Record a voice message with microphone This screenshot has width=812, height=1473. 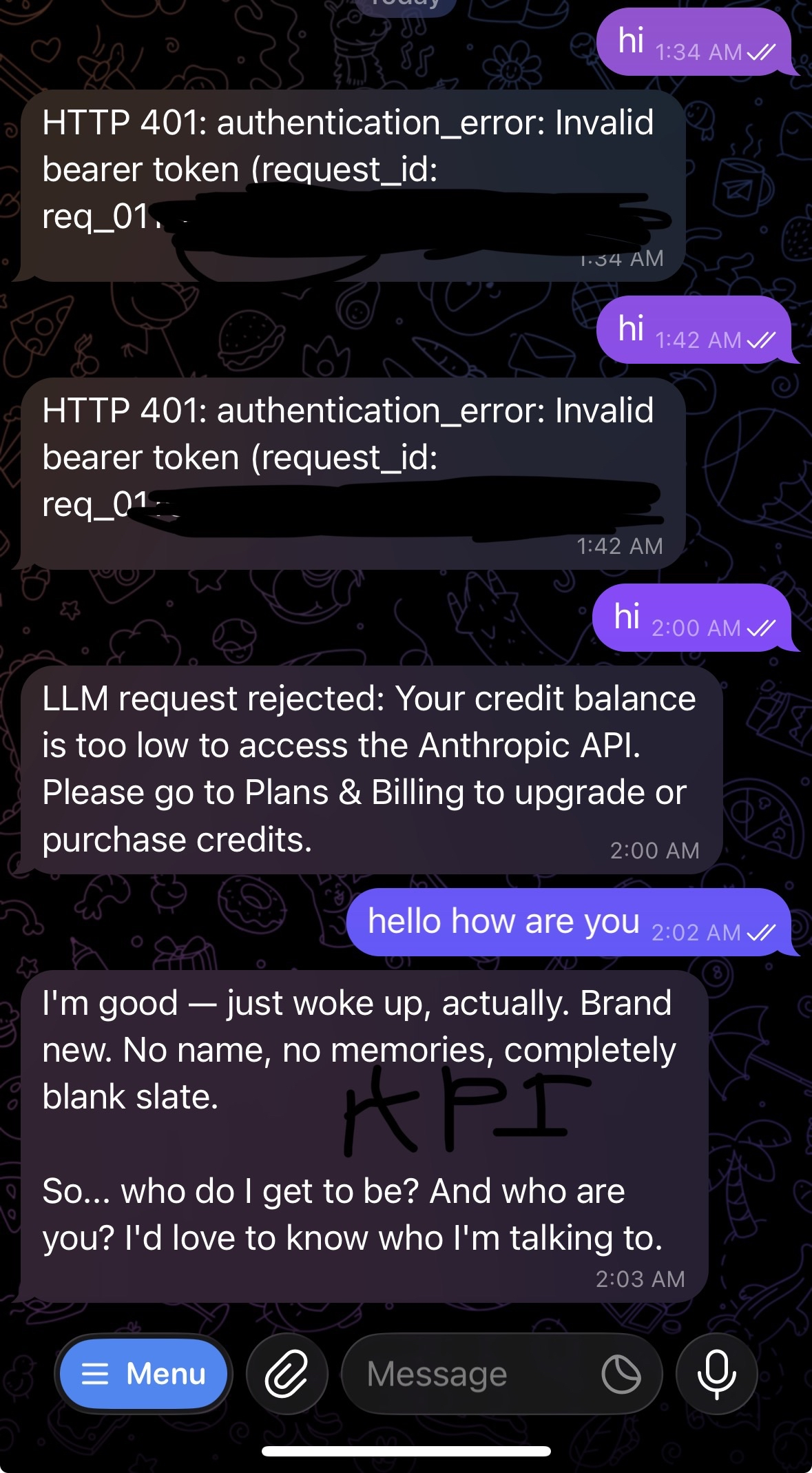coord(716,1374)
